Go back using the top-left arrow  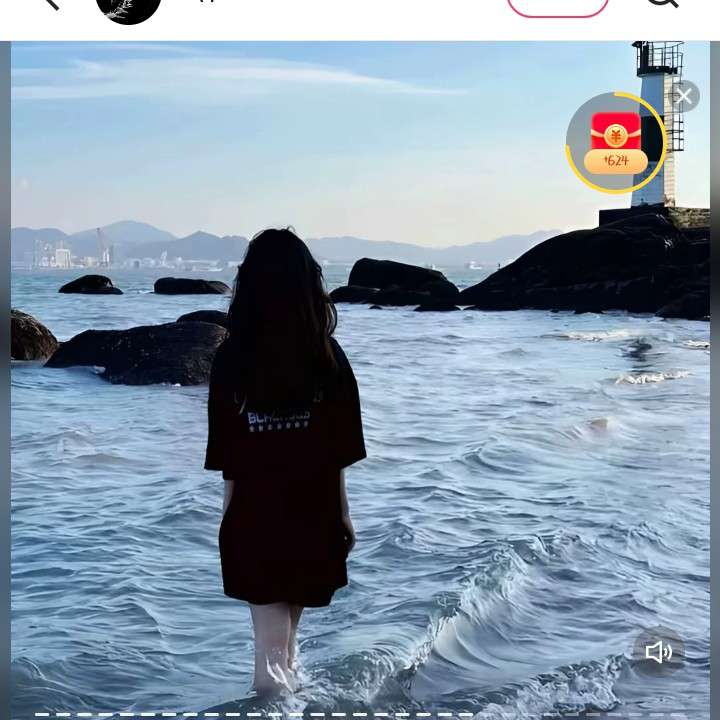[50, 4]
